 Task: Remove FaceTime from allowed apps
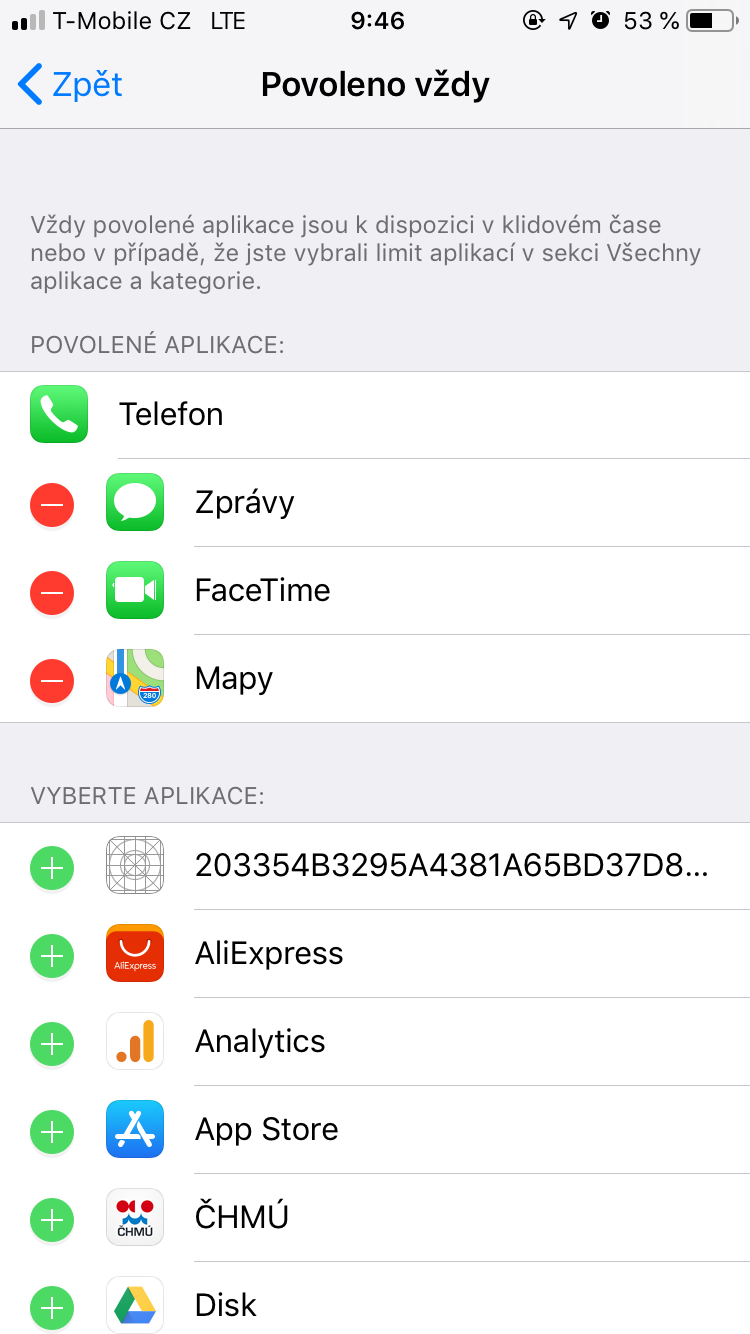point(52,593)
